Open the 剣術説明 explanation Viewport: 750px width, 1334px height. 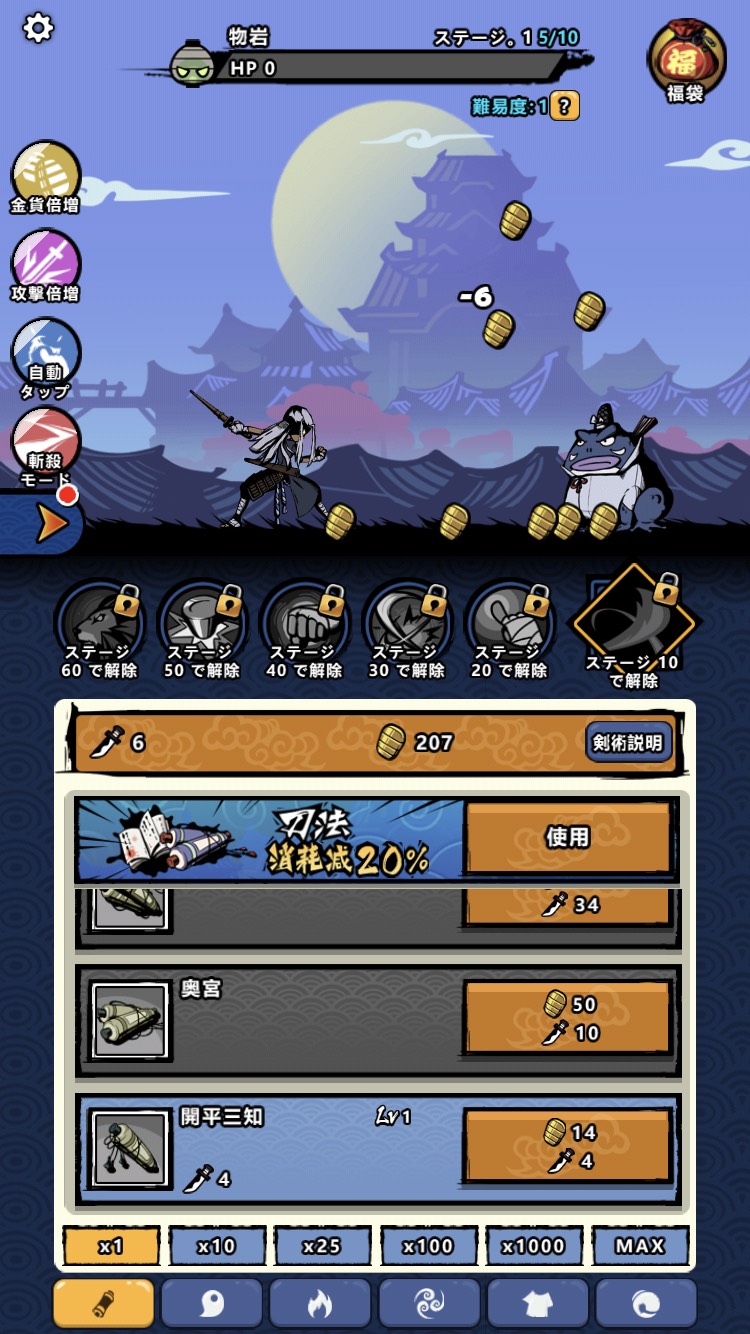pyautogui.click(x=627, y=743)
